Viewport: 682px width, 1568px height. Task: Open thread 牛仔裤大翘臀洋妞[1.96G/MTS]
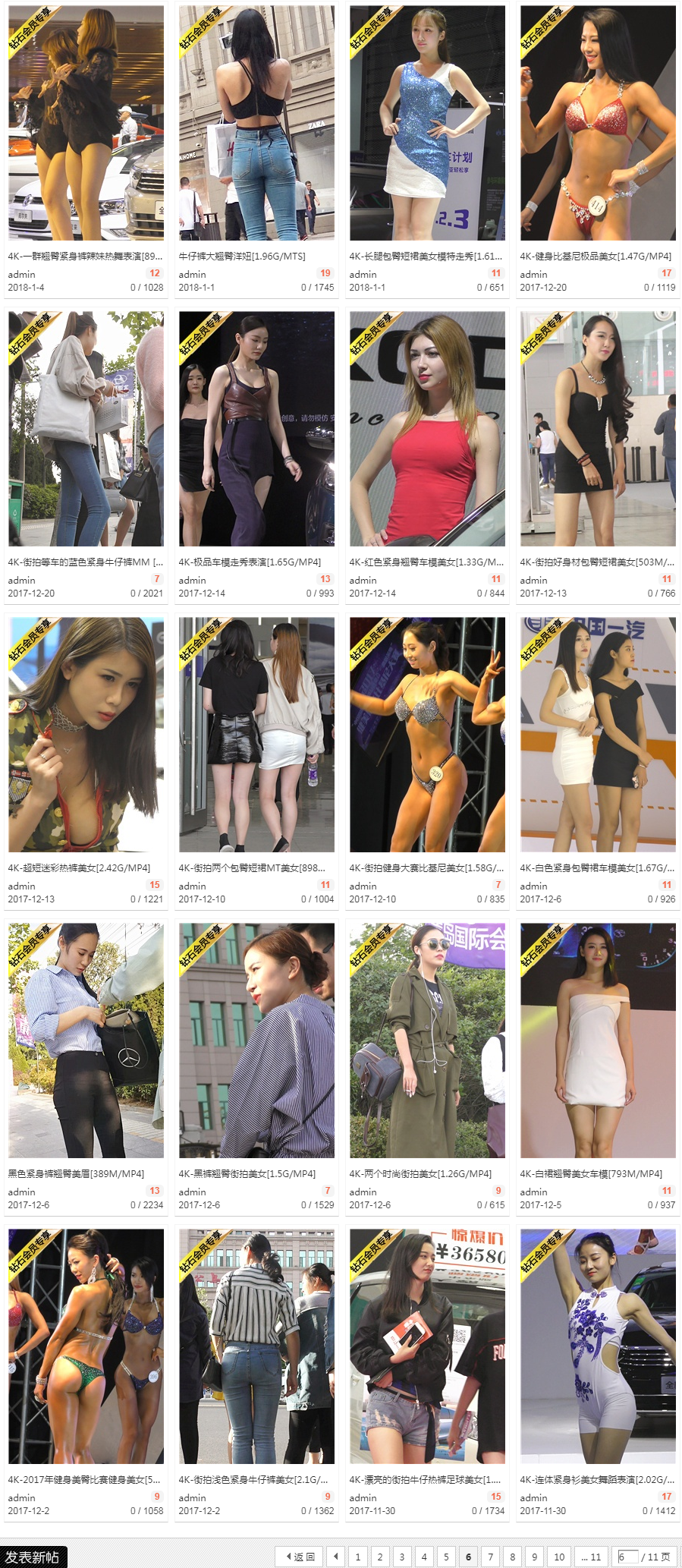242,257
